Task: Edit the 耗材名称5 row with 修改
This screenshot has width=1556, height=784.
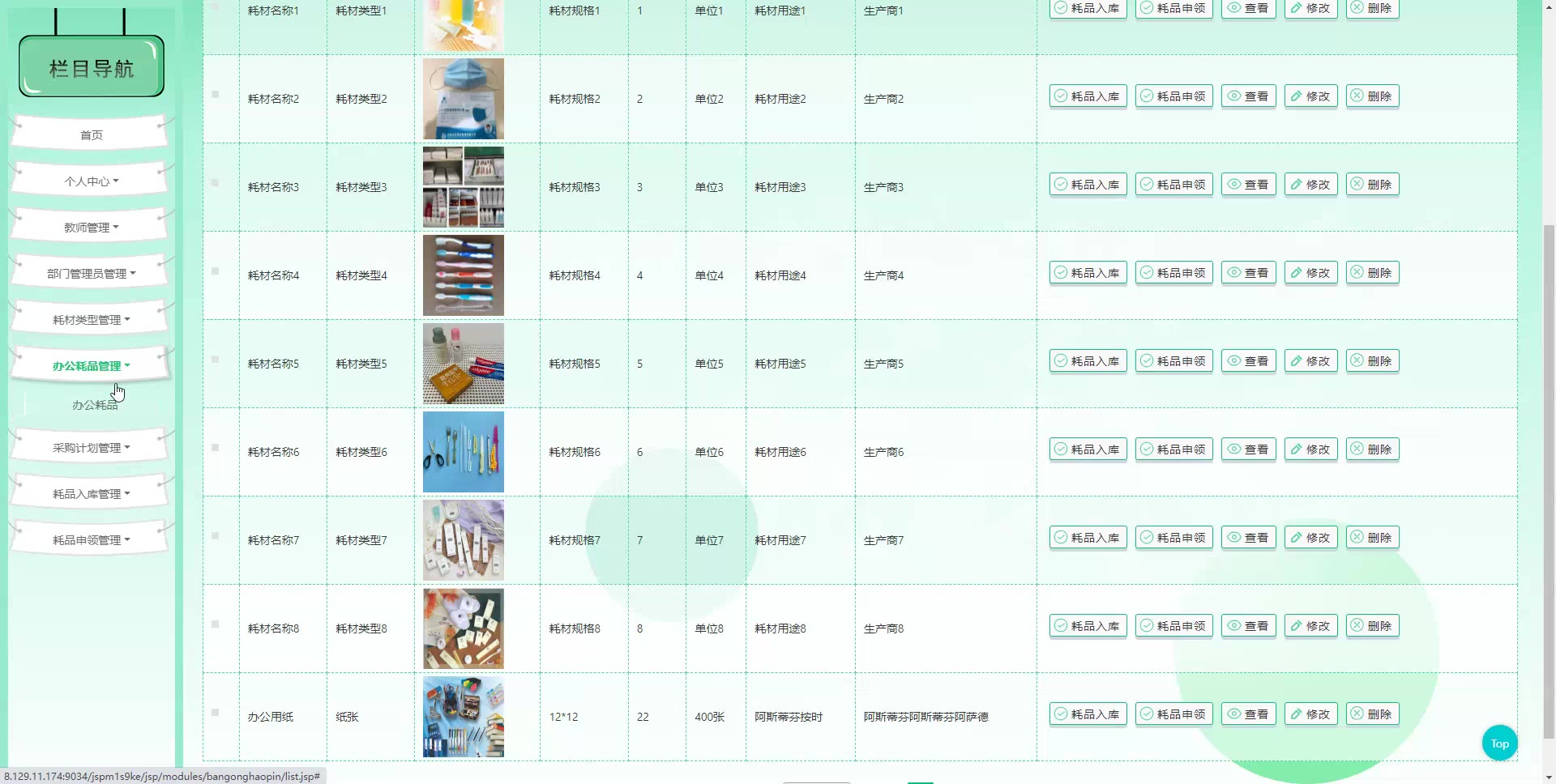Action: [x=1310, y=361]
